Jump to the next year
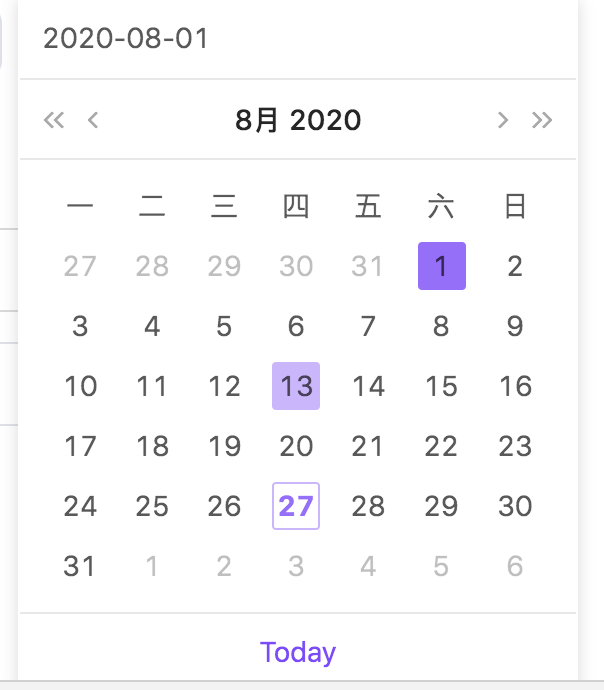 pos(542,121)
